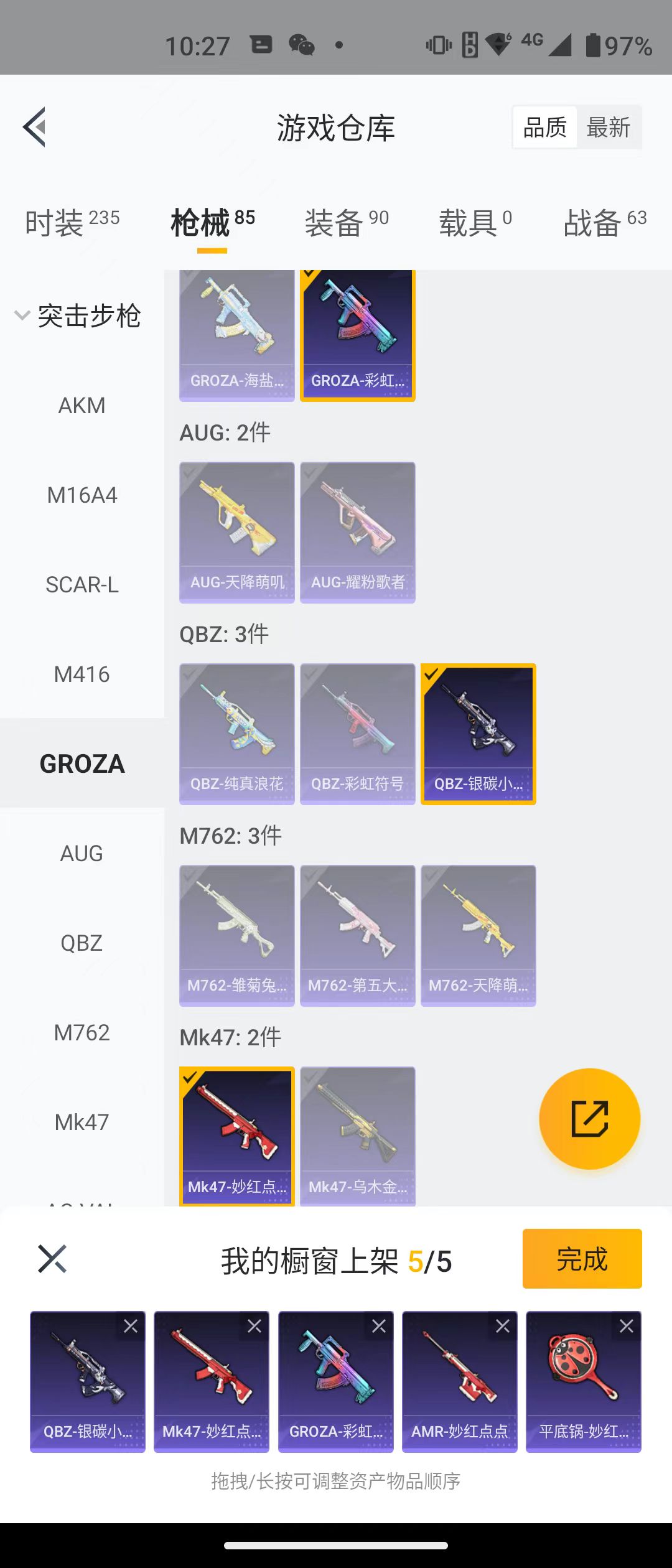Viewport: 672px width, 1568px height.
Task: Pick the Mk47-乌木金 skin
Action: (357, 1136)
